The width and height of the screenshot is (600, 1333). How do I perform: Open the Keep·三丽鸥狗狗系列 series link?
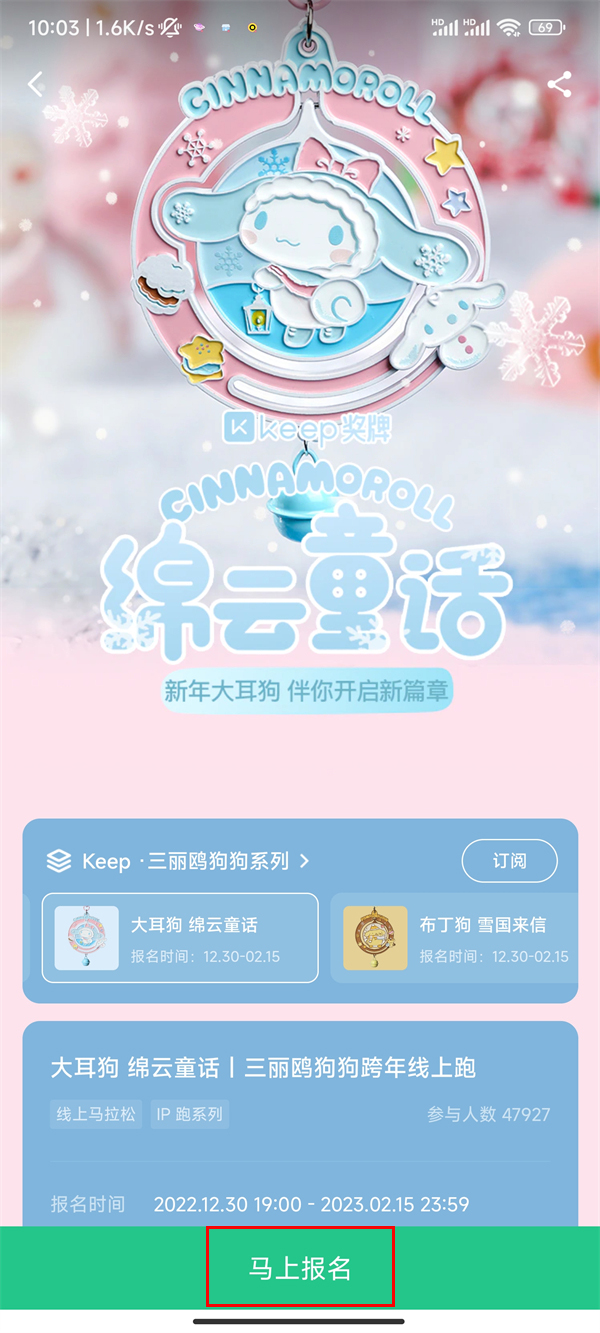(x=178, y=860)
